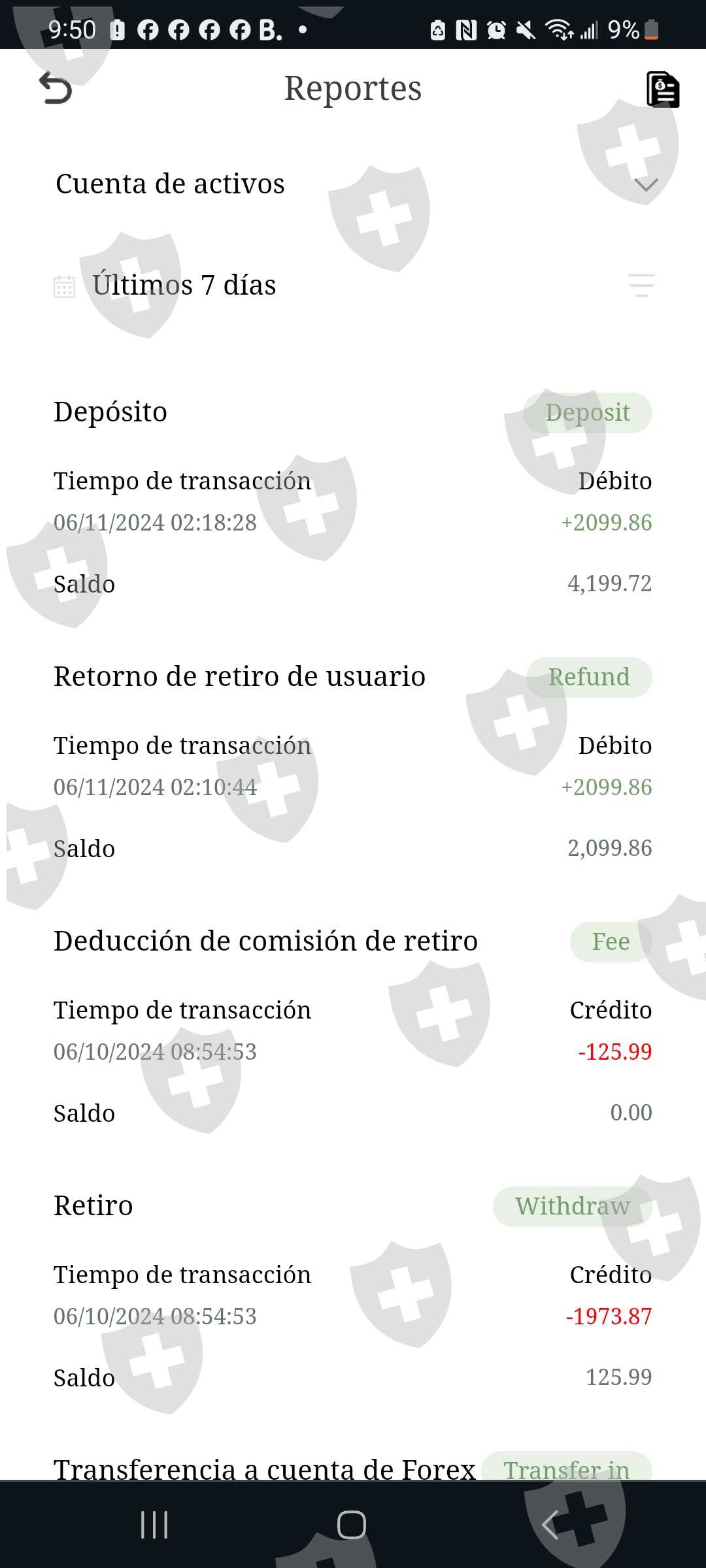
Task: Change the Últimos 7 días date range
Action: coord(183,286)
